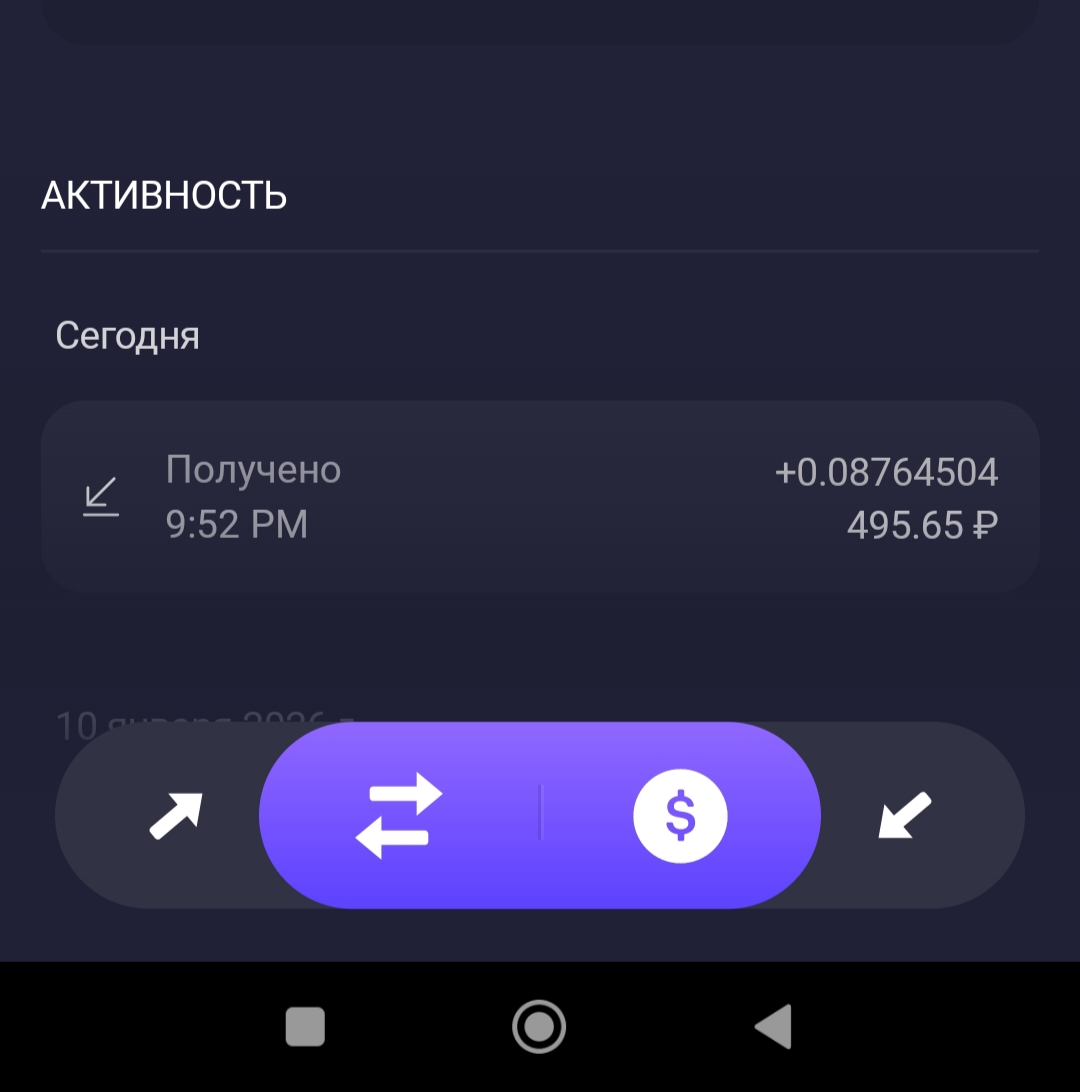
Task: Tap the dollar buy button
Action: click(x=680, y=816)
